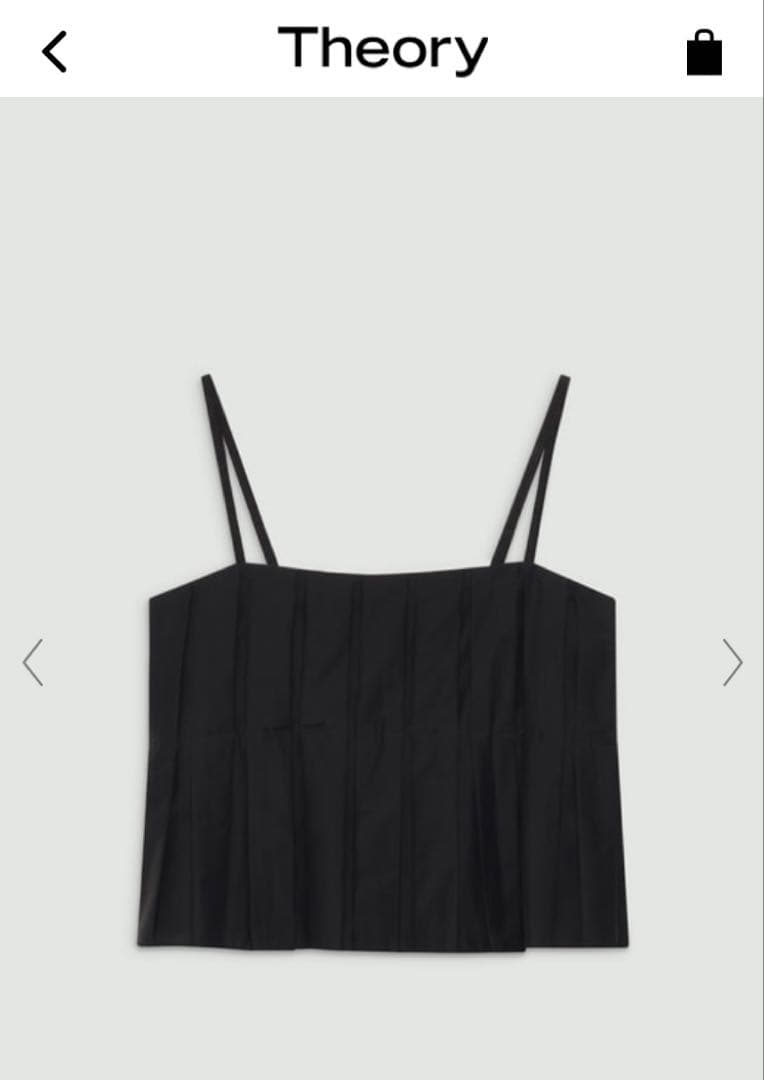This screenshot has height=1080, width=764.
Task: Open the shopping bag
Action: click(x=704, y=52)
